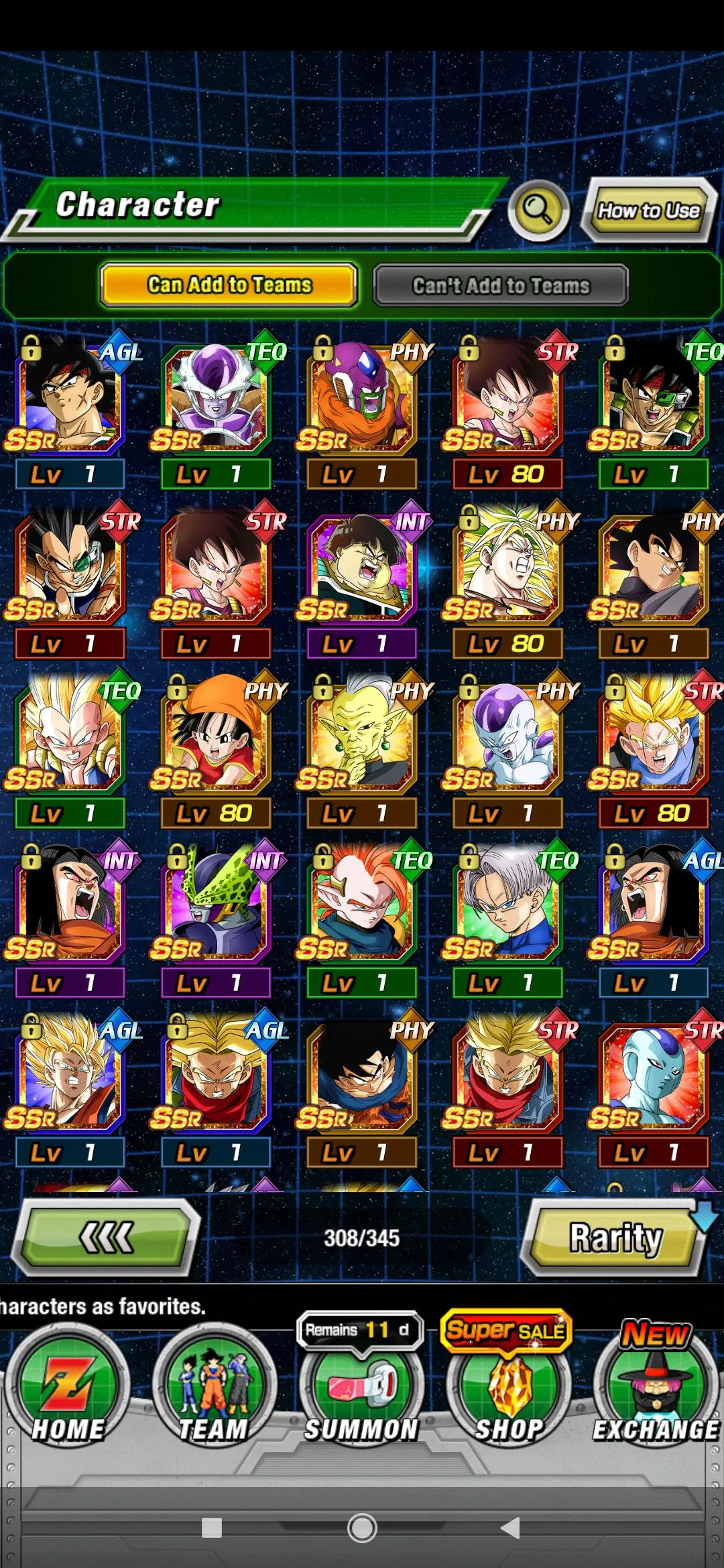The image size is (724, 1568).
Task: Open the EXCHANGE menu
Action: [x=655, y=1387]
